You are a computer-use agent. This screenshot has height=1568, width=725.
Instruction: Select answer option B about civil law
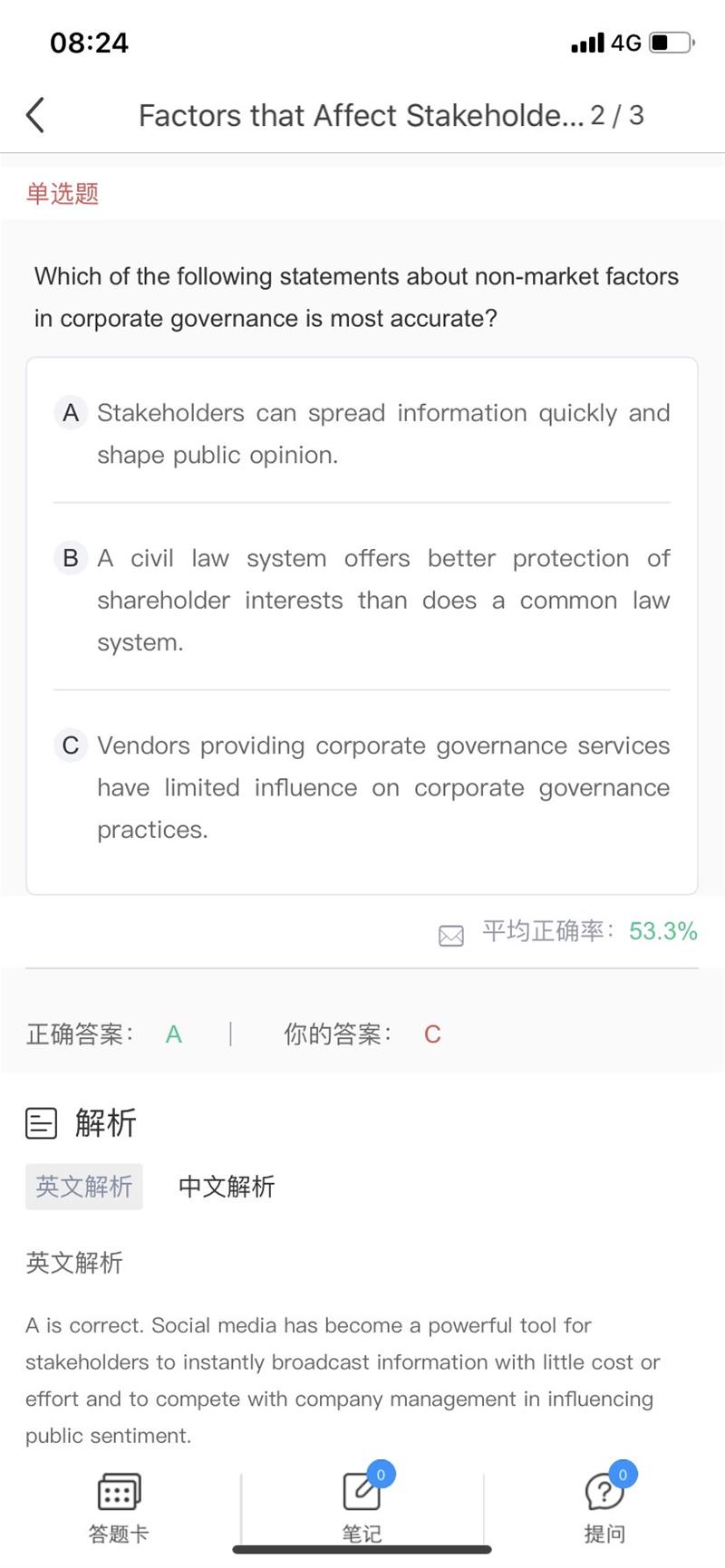click(x=362, y=600)
